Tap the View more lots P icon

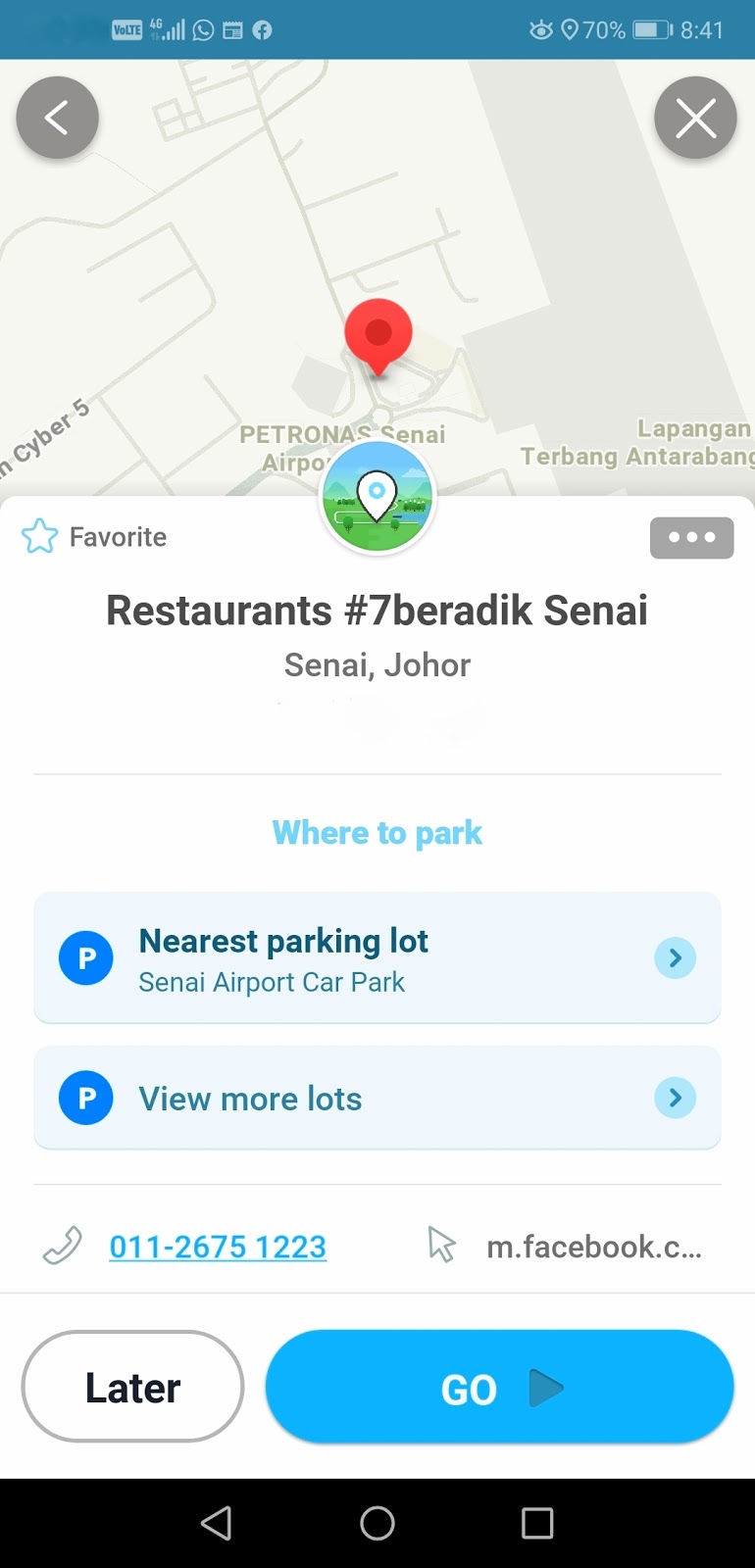(x=86, y=1098)
